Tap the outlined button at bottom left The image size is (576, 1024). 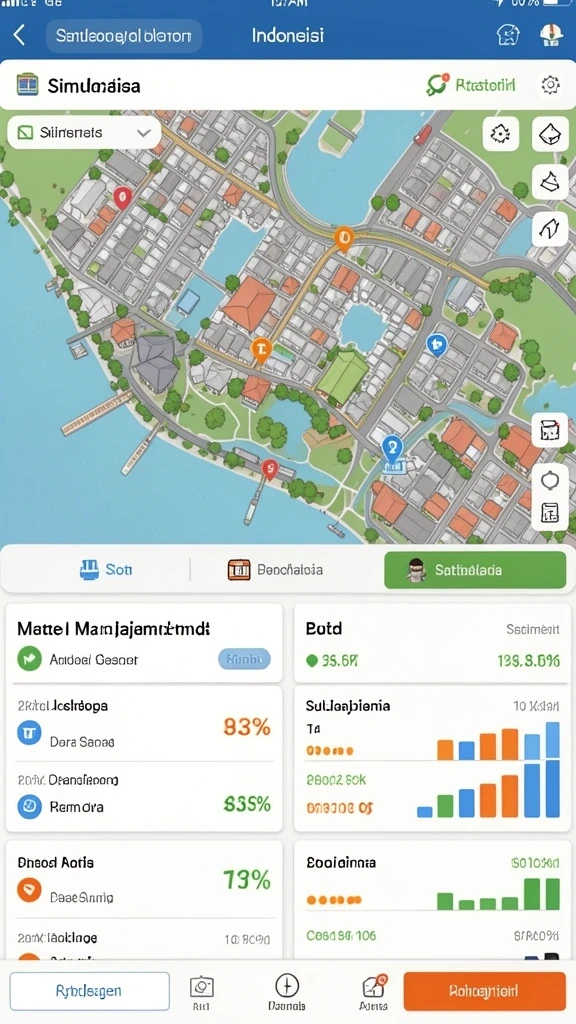tap(89, 991)
